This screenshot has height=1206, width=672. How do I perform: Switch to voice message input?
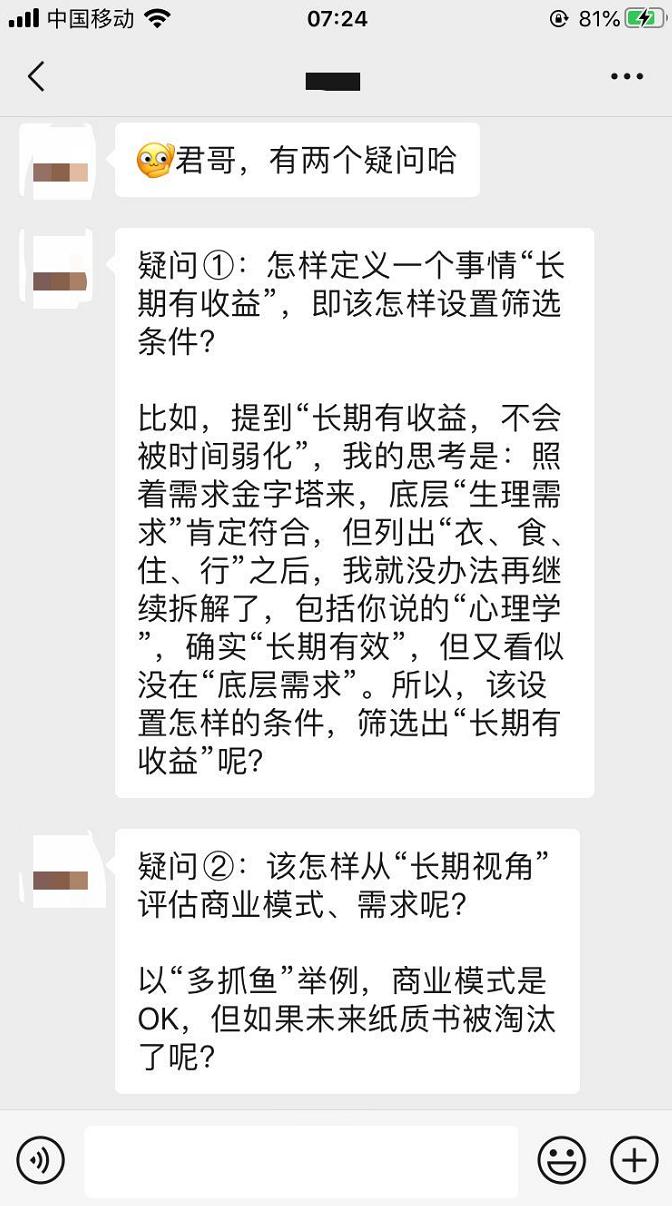(x=41, y=1160)
